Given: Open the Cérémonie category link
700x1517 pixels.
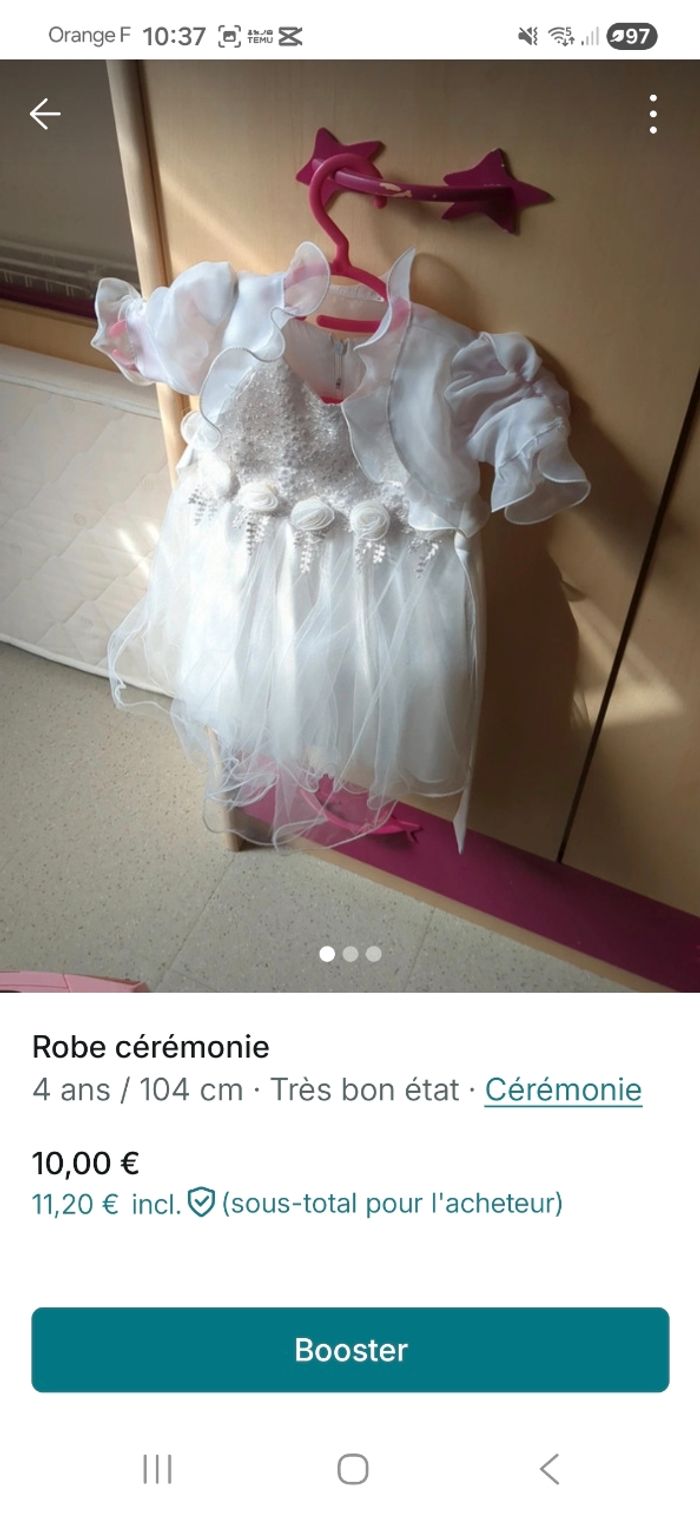Looking at the screenshot, I should (x=563, y=1089).
